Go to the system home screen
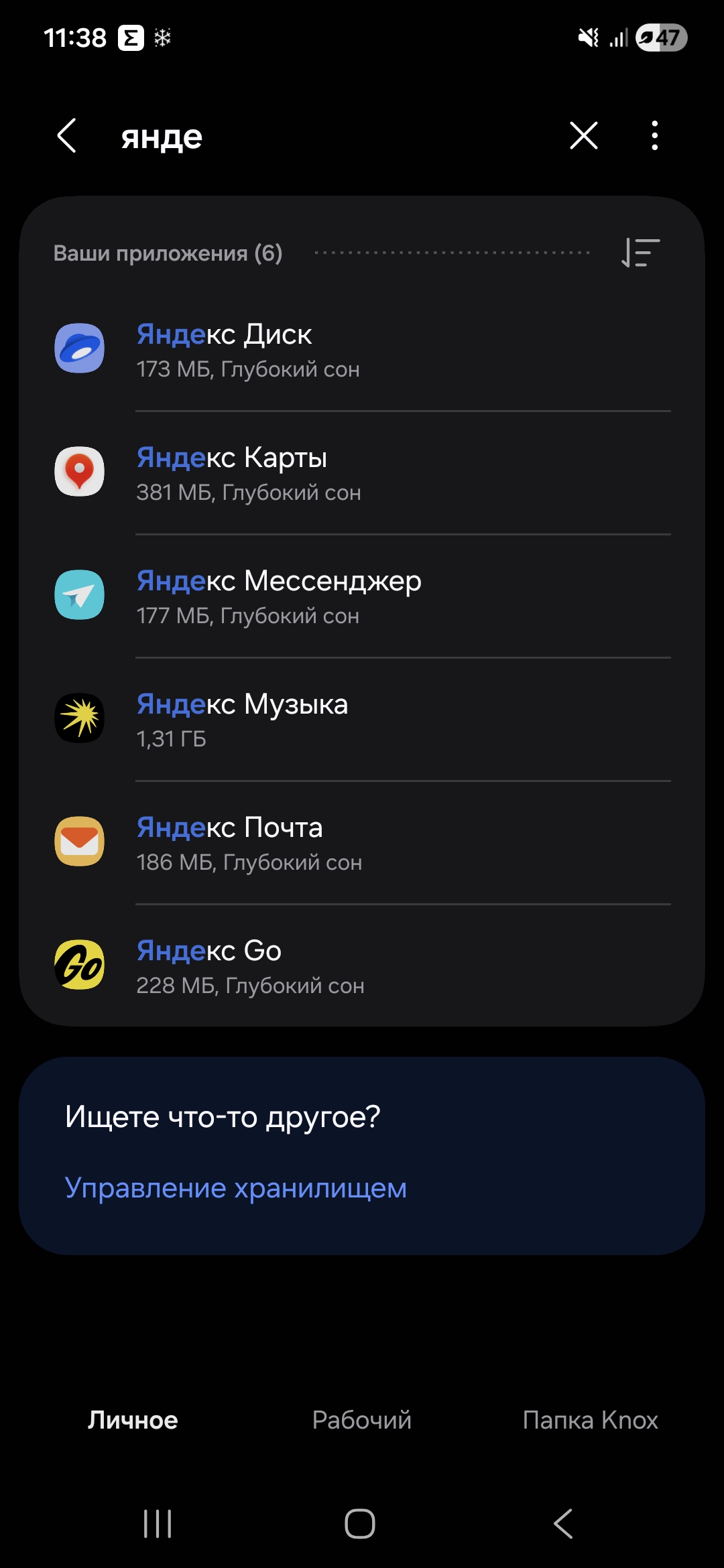The width and height of the screenshot is (724, 1568). [x=360, y=1524]
